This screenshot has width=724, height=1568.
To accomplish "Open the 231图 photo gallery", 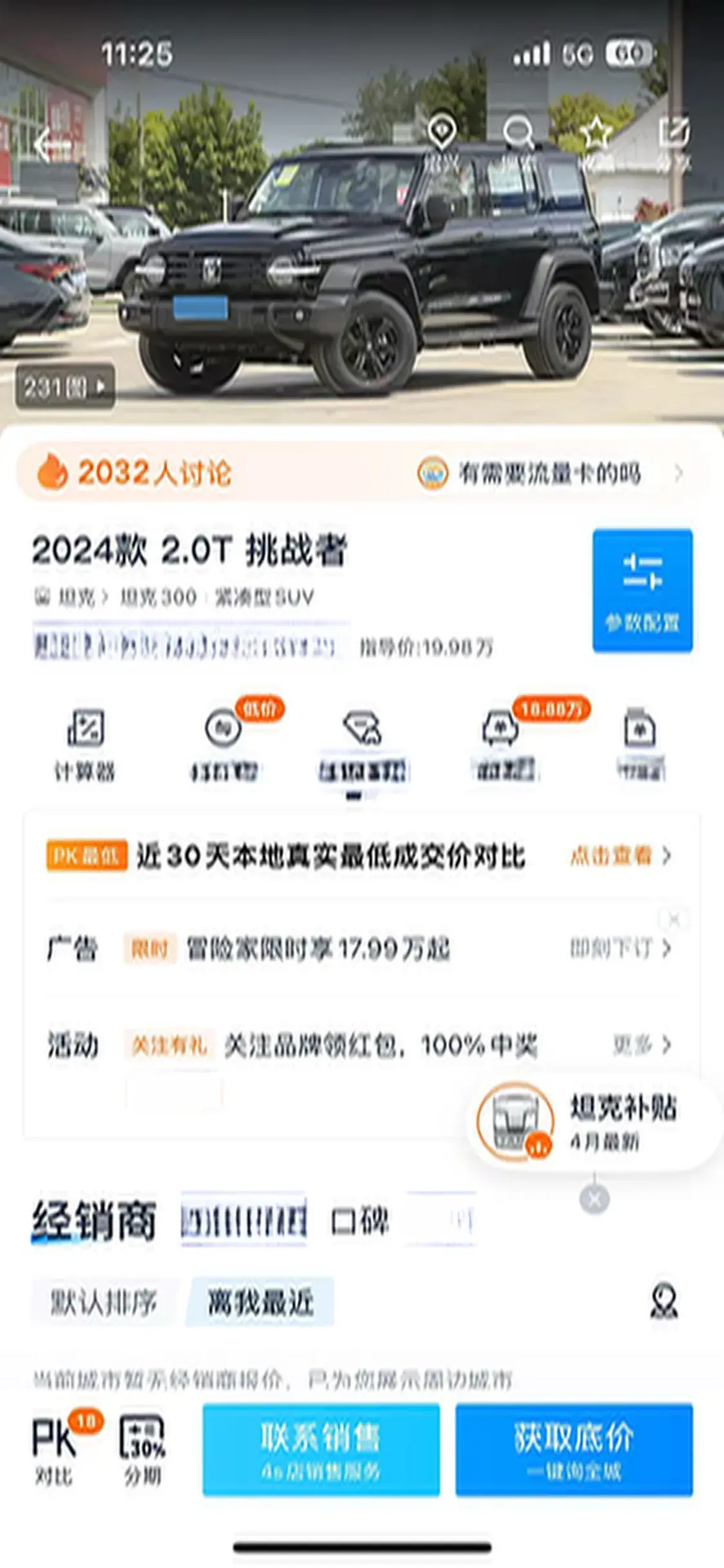I will 65,387.
